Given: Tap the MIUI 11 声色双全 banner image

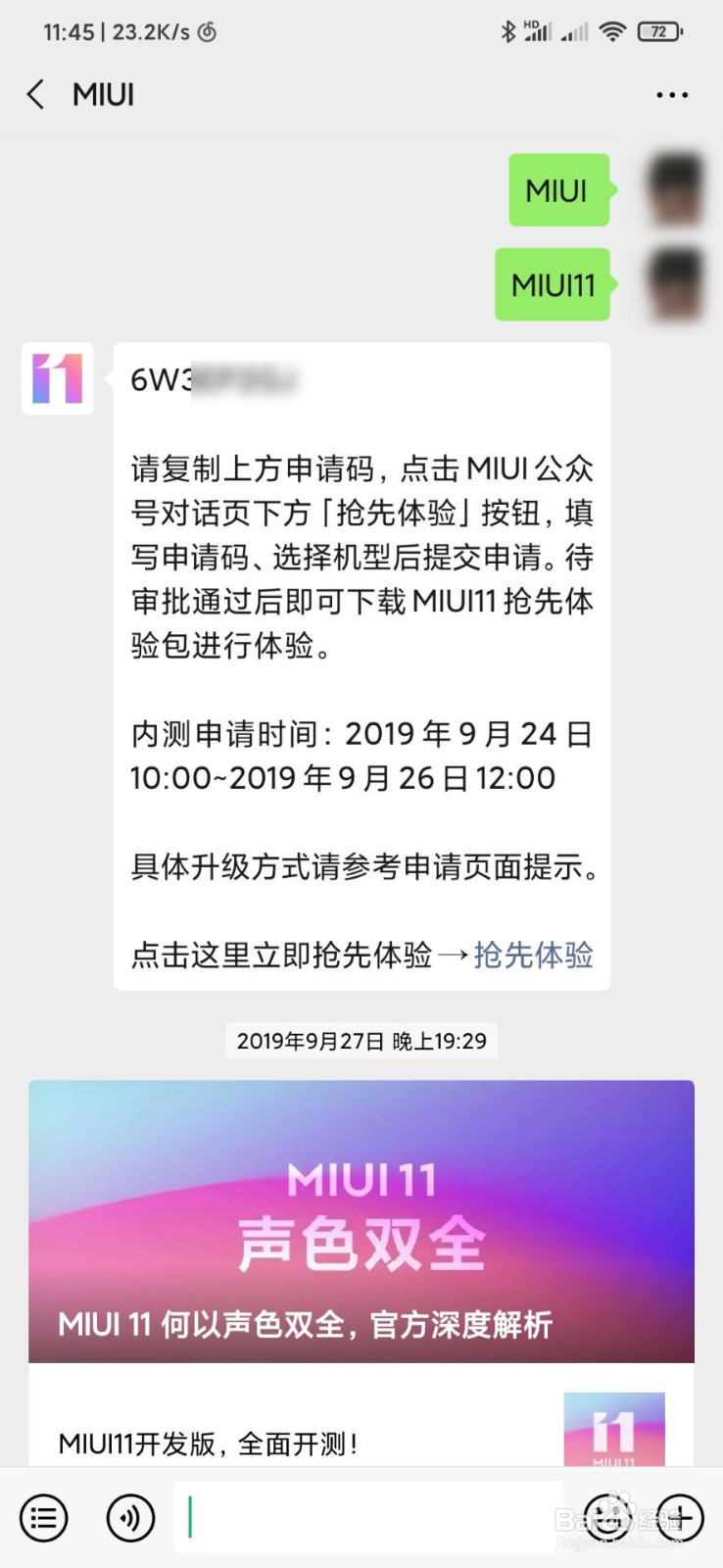Looking at the screenshot, I should (x=361, y=1220).
